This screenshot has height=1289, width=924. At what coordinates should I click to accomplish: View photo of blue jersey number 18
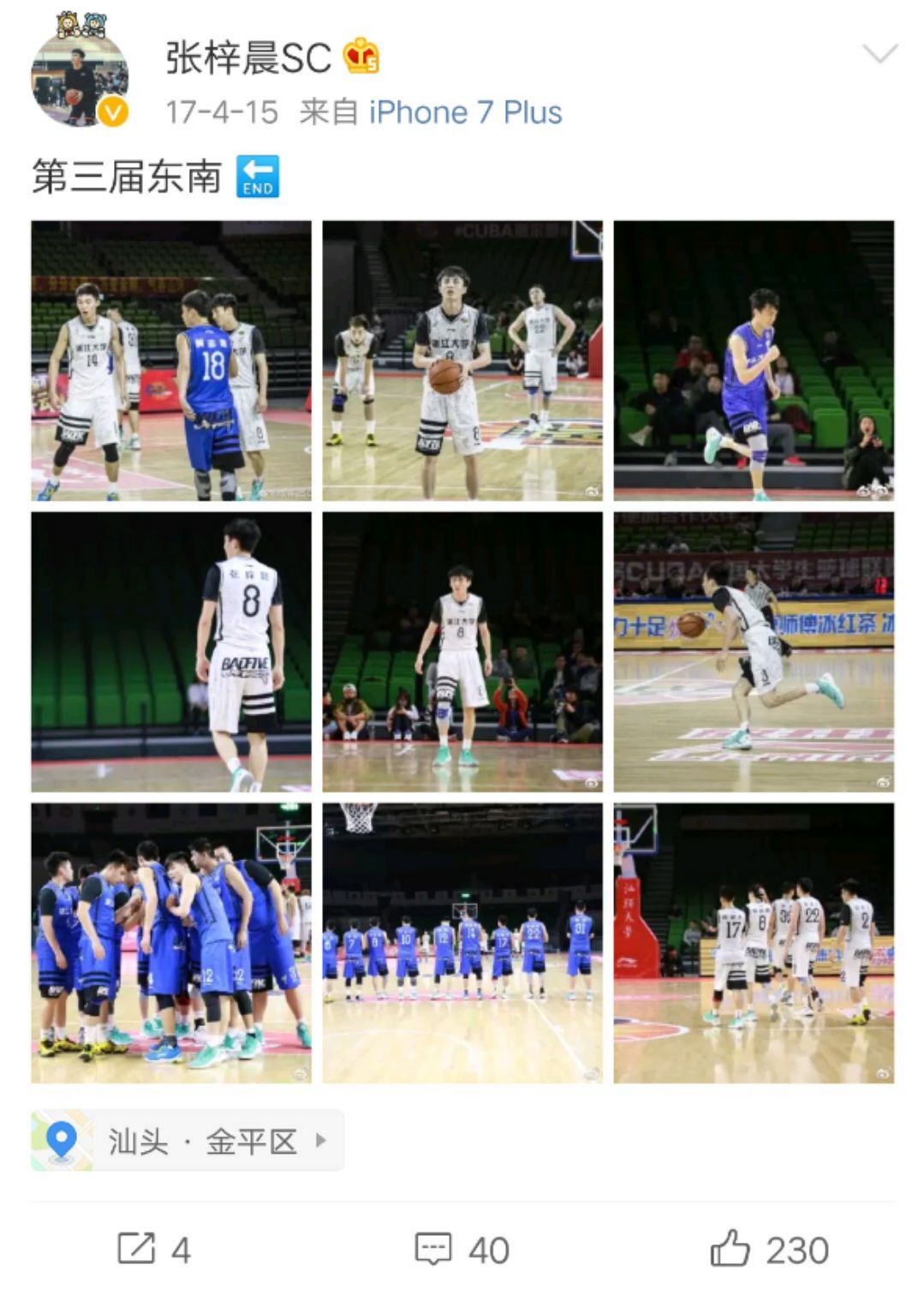[171, 361]
